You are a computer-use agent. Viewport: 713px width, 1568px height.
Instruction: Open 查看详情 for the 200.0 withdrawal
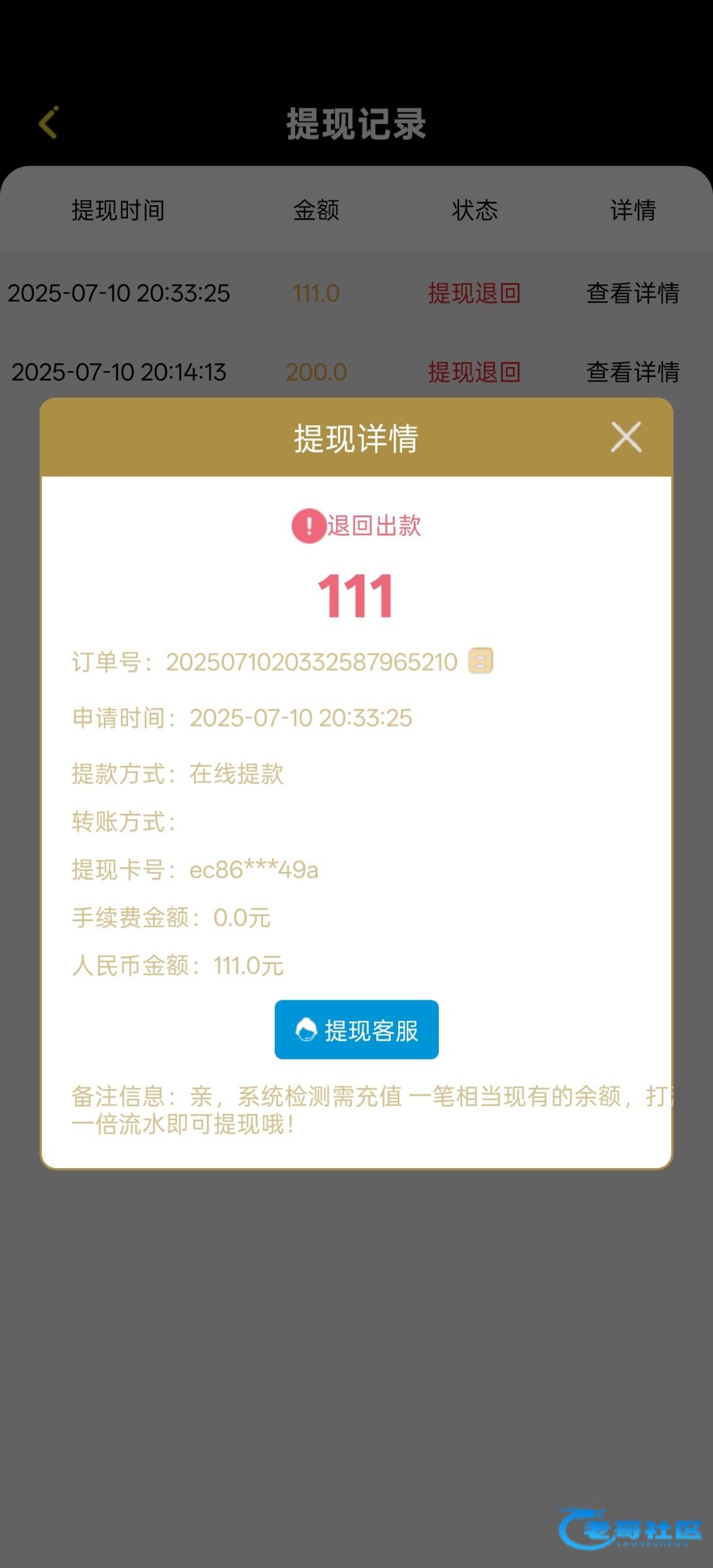point(632,372)
